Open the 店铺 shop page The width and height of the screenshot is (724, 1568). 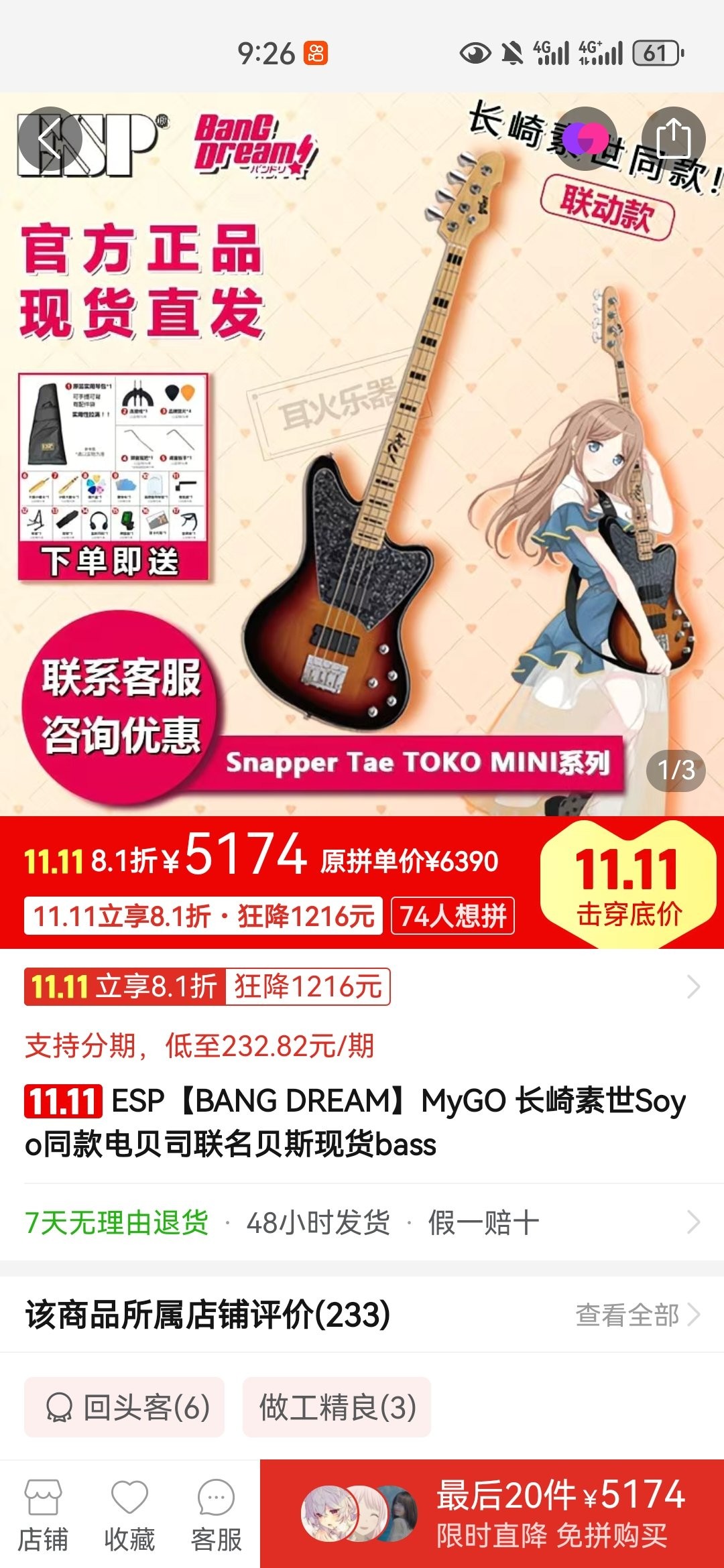pos(43,1514)
